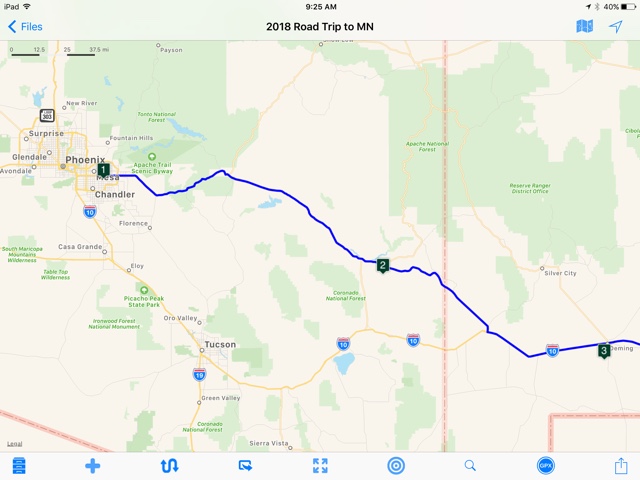Zoom to fit the whole route

[320, 466]
